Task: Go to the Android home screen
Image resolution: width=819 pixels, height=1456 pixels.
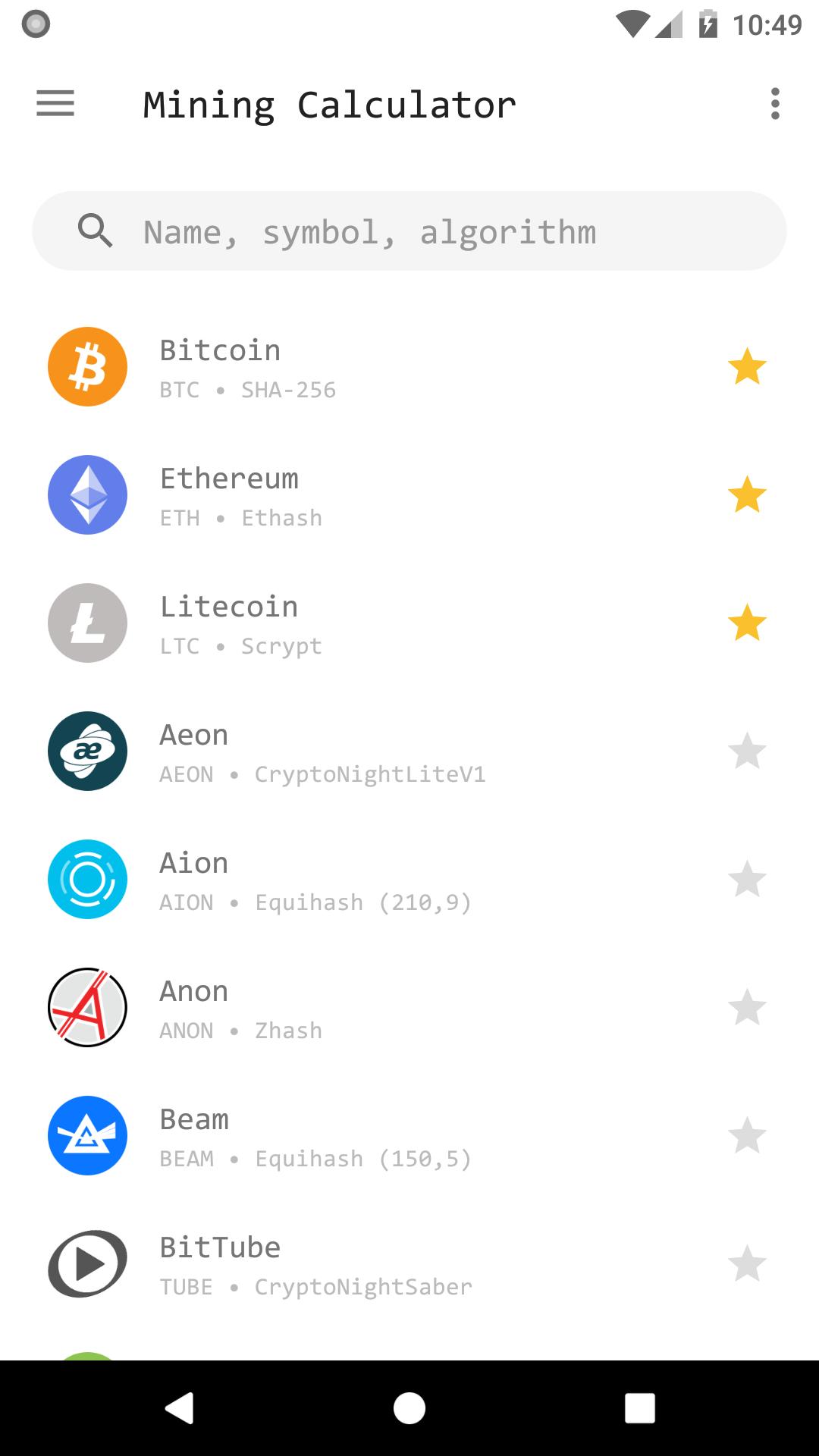Action: tap(409, 1408)
